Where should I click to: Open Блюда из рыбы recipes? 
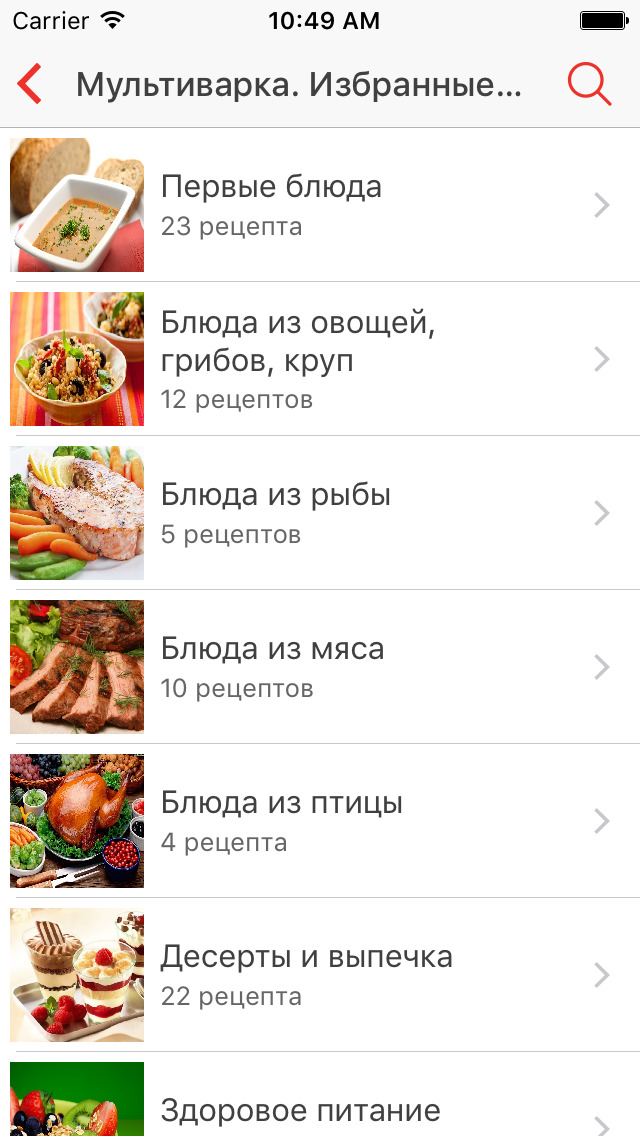[320, 513]
